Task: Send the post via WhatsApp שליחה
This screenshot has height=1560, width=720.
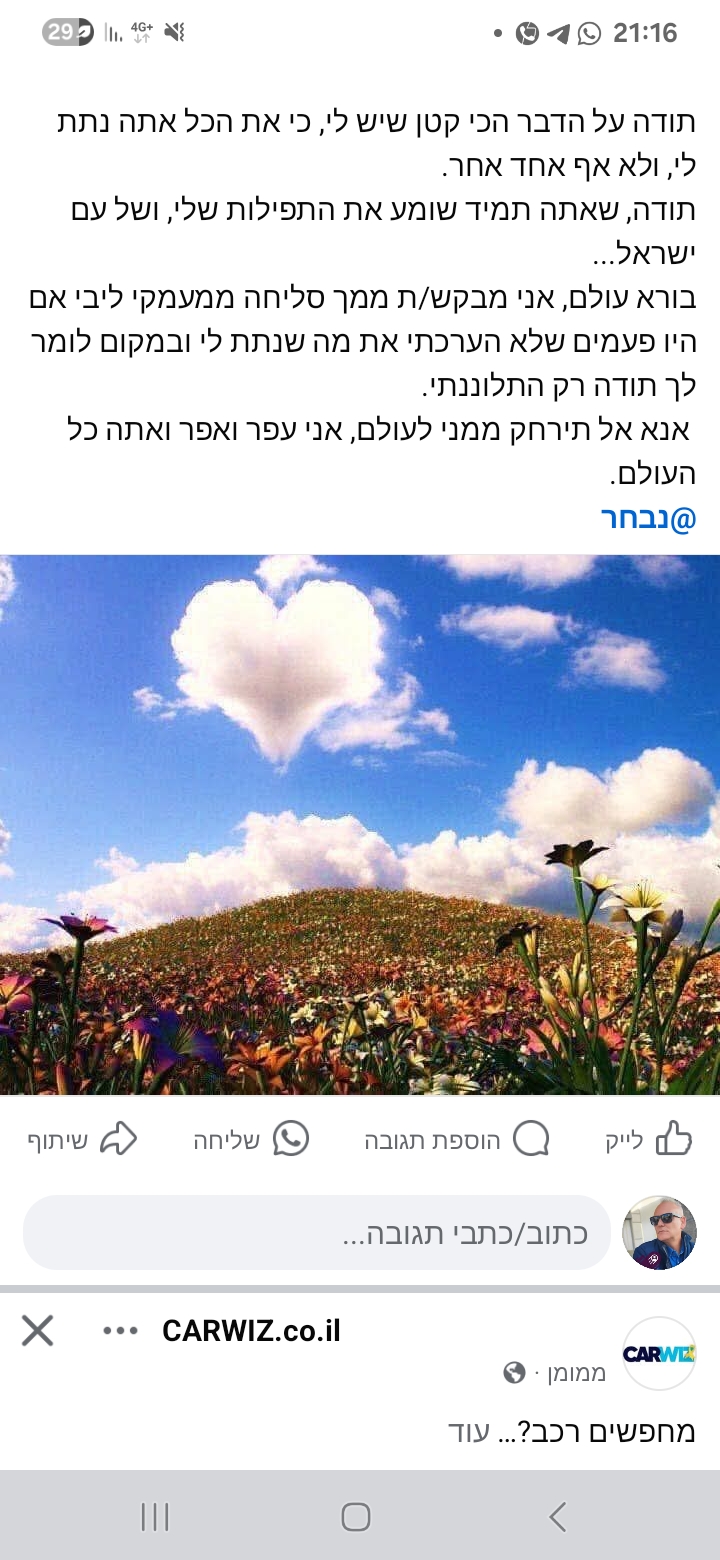Action: (x=251, y=1138)
